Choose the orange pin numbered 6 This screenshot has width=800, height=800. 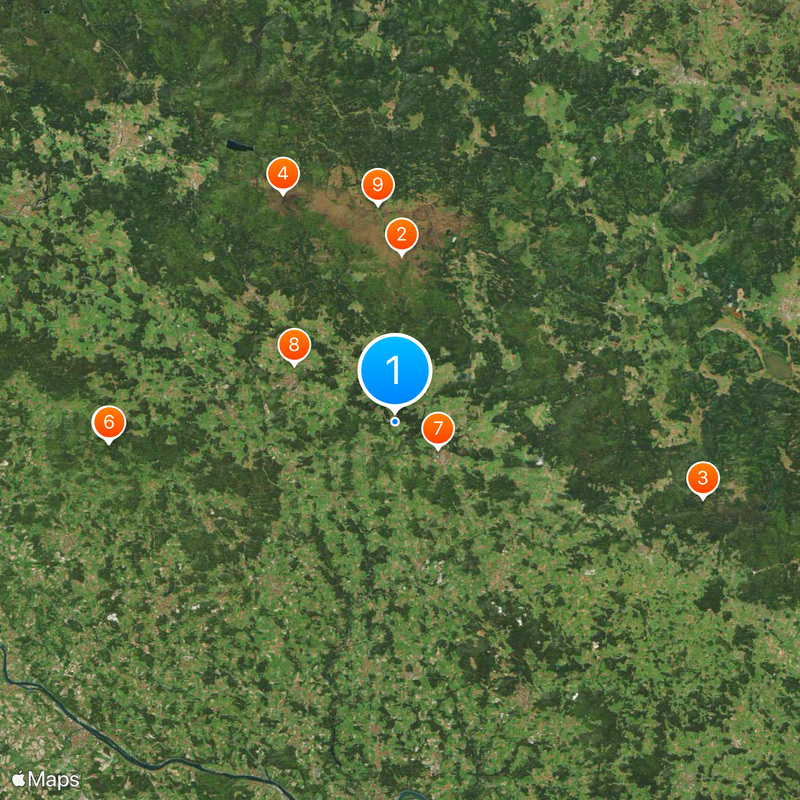pyautogui.click(x=109, y=422)
